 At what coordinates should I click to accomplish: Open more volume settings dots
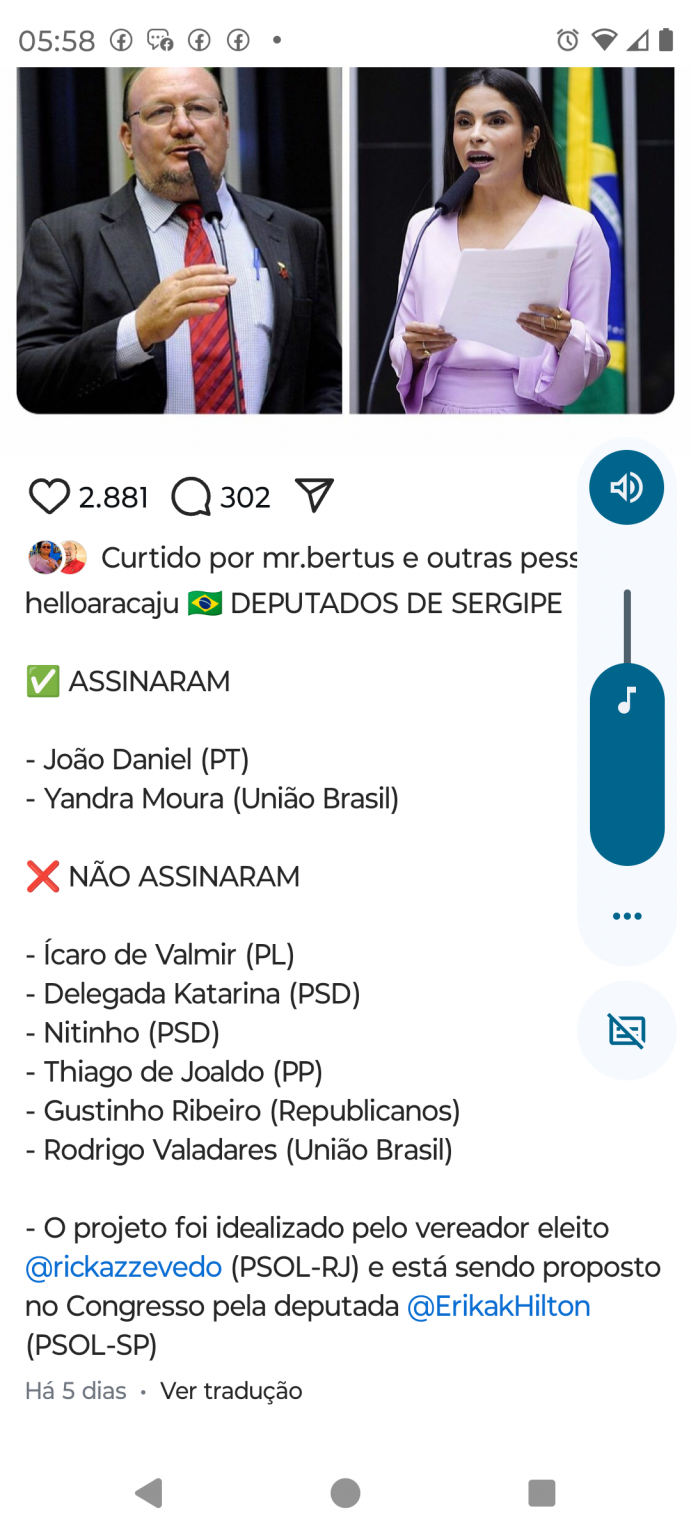pyautogui.click(x=627, y=916)
